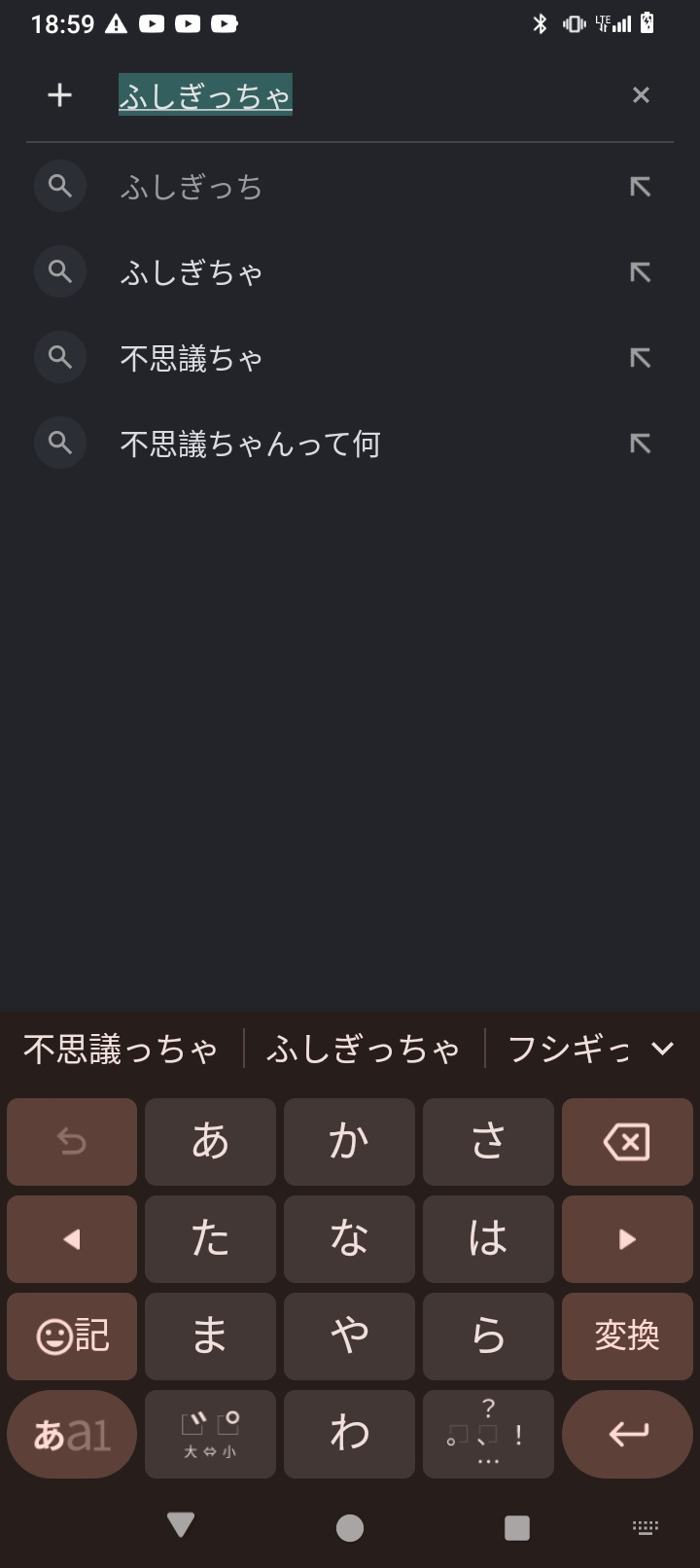Fill in 不思議ちゃんって何 using its arrow icon

click(x=640, y=443)
